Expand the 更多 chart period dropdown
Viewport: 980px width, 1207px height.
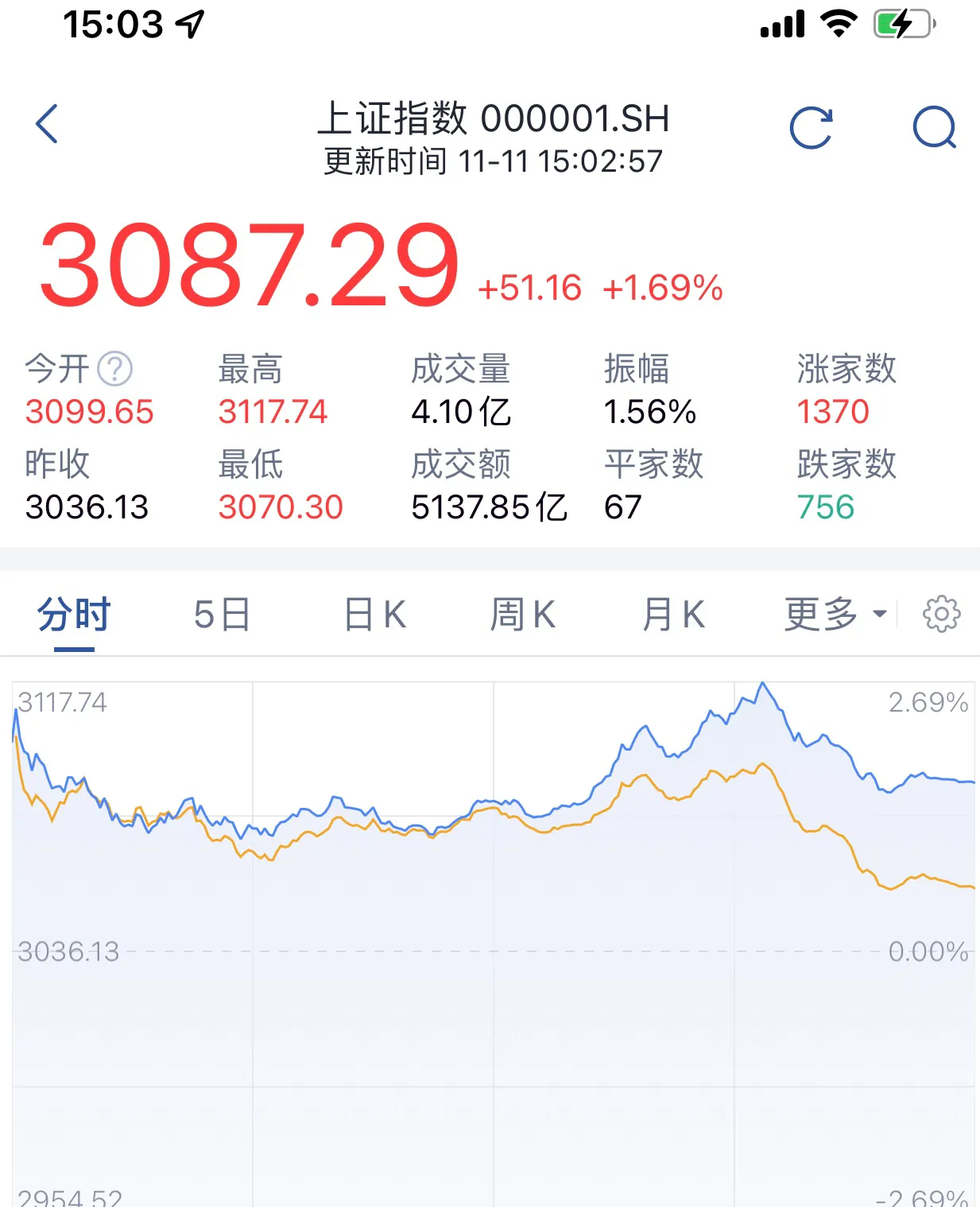pos(835,615)
